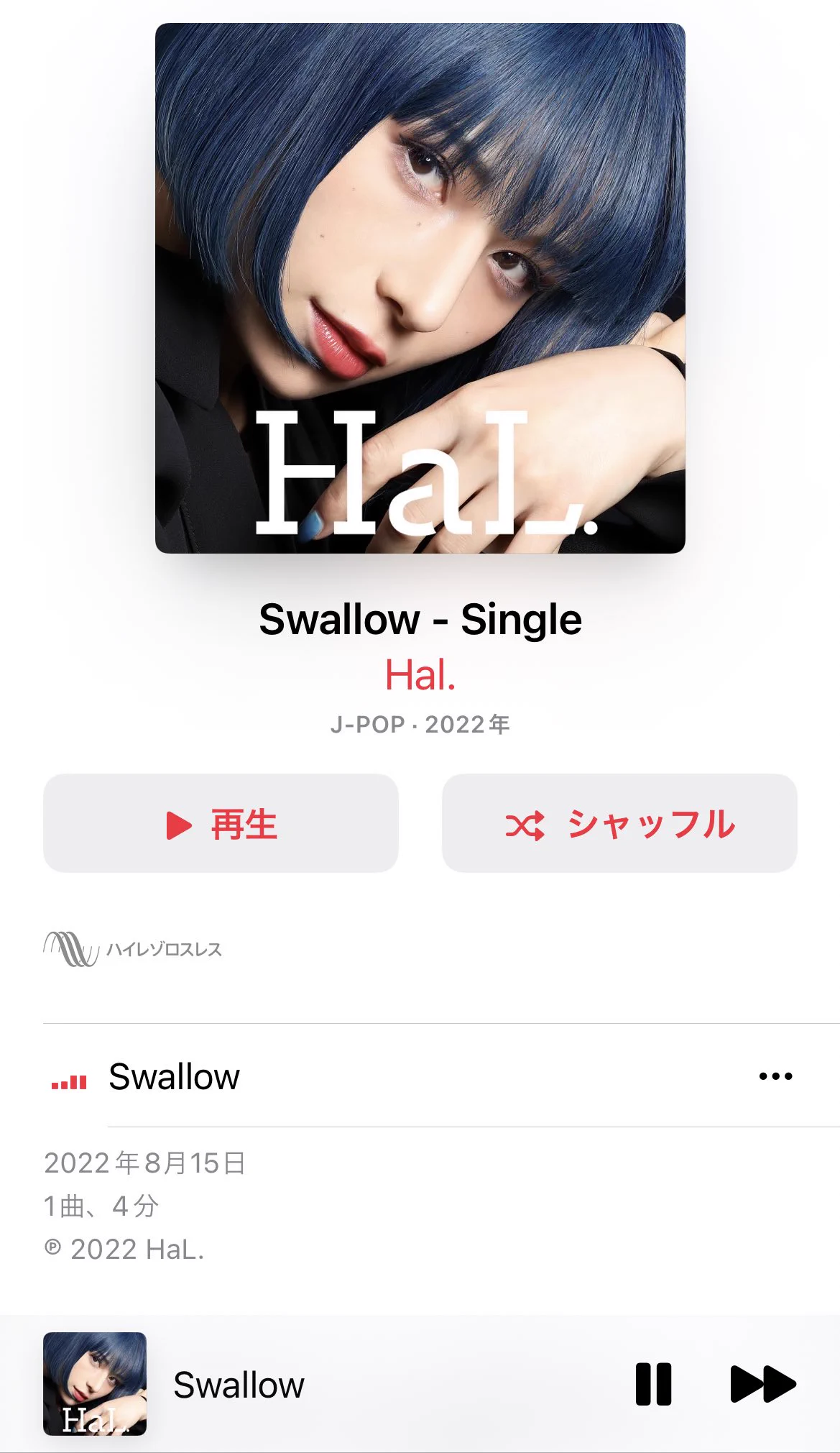Open the more options for the Swallow track
840x1453 pixels.
(x=775, y=1076)
